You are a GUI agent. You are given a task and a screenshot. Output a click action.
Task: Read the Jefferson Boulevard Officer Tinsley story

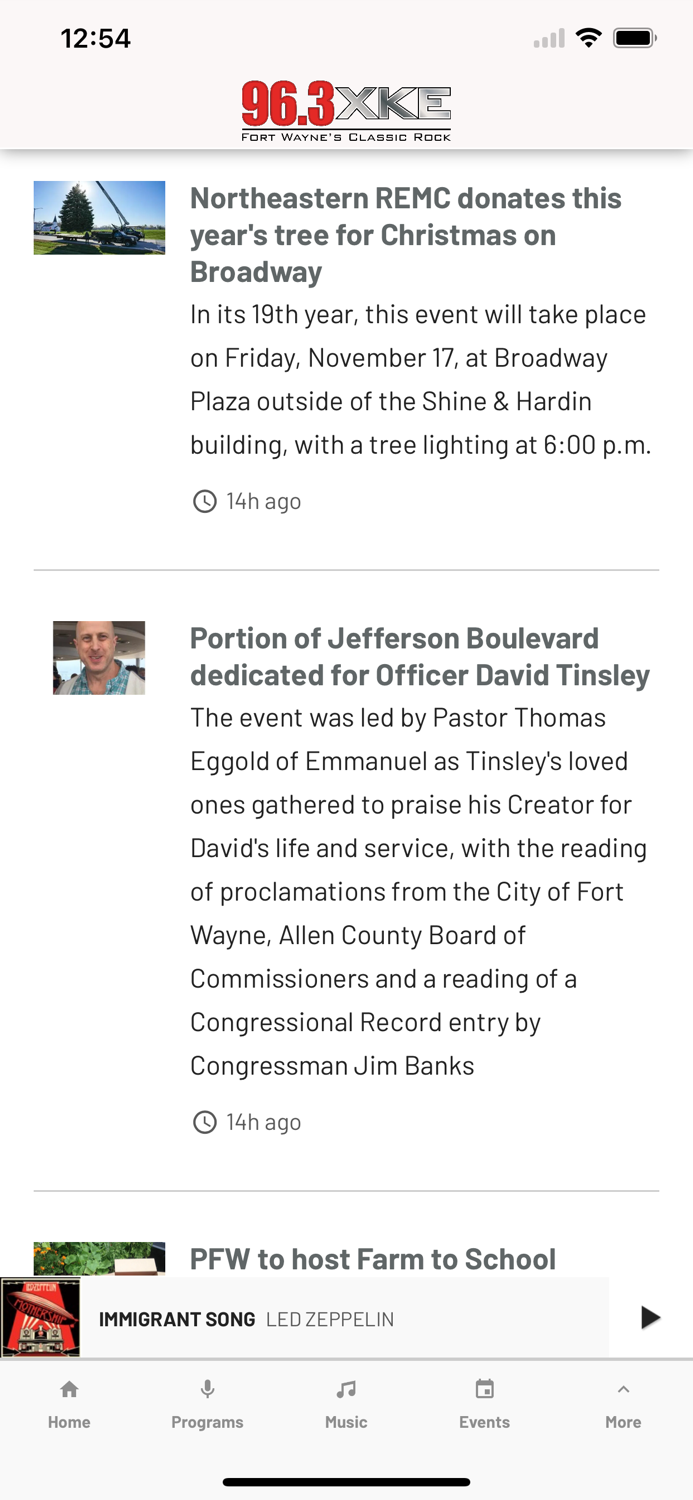[419, 657]
